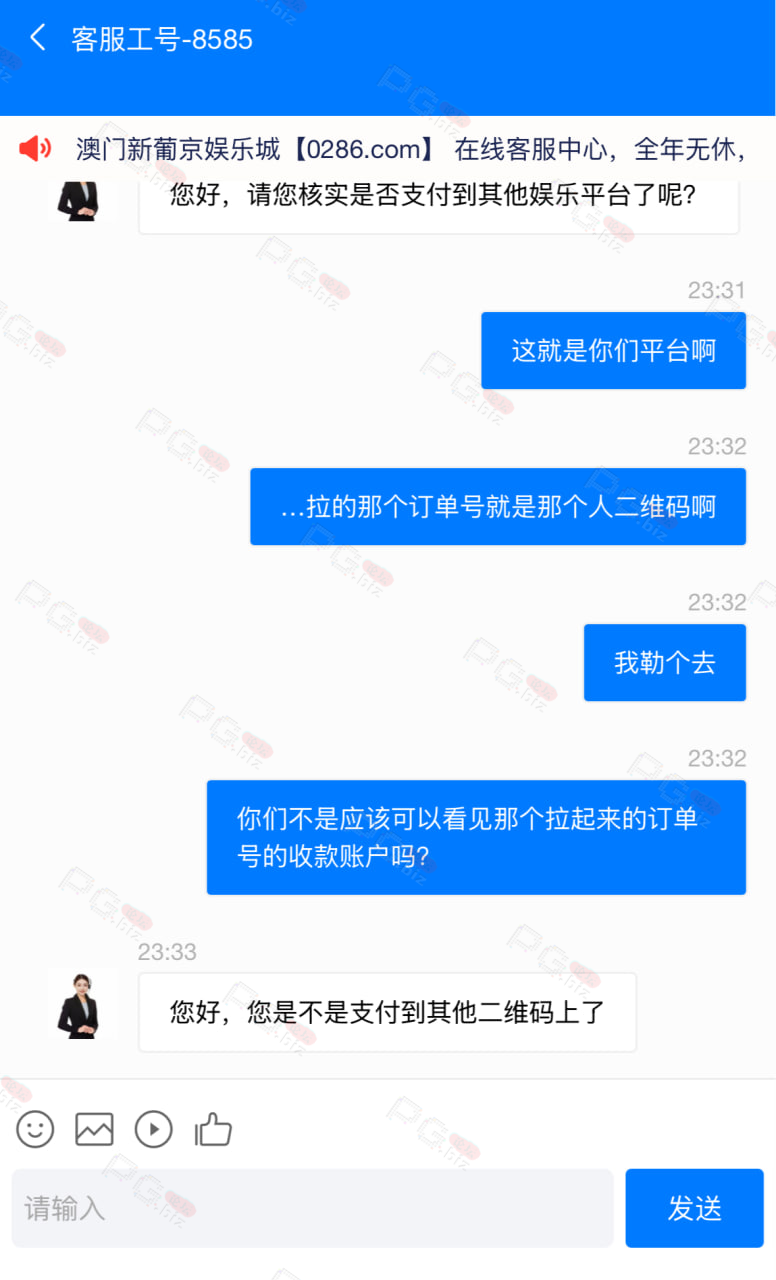The width and height of the screenshot is (776, 1280).
Task: Rate the service with thumbs-up icon
Action: point(213,1130)
